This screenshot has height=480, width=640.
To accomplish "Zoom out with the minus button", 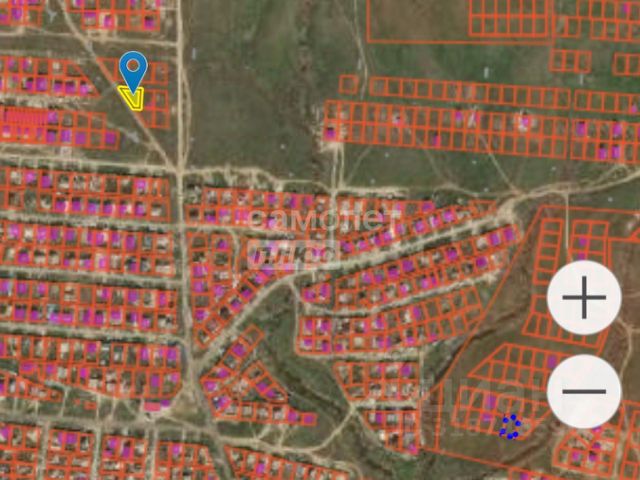I will click(584, 391).
